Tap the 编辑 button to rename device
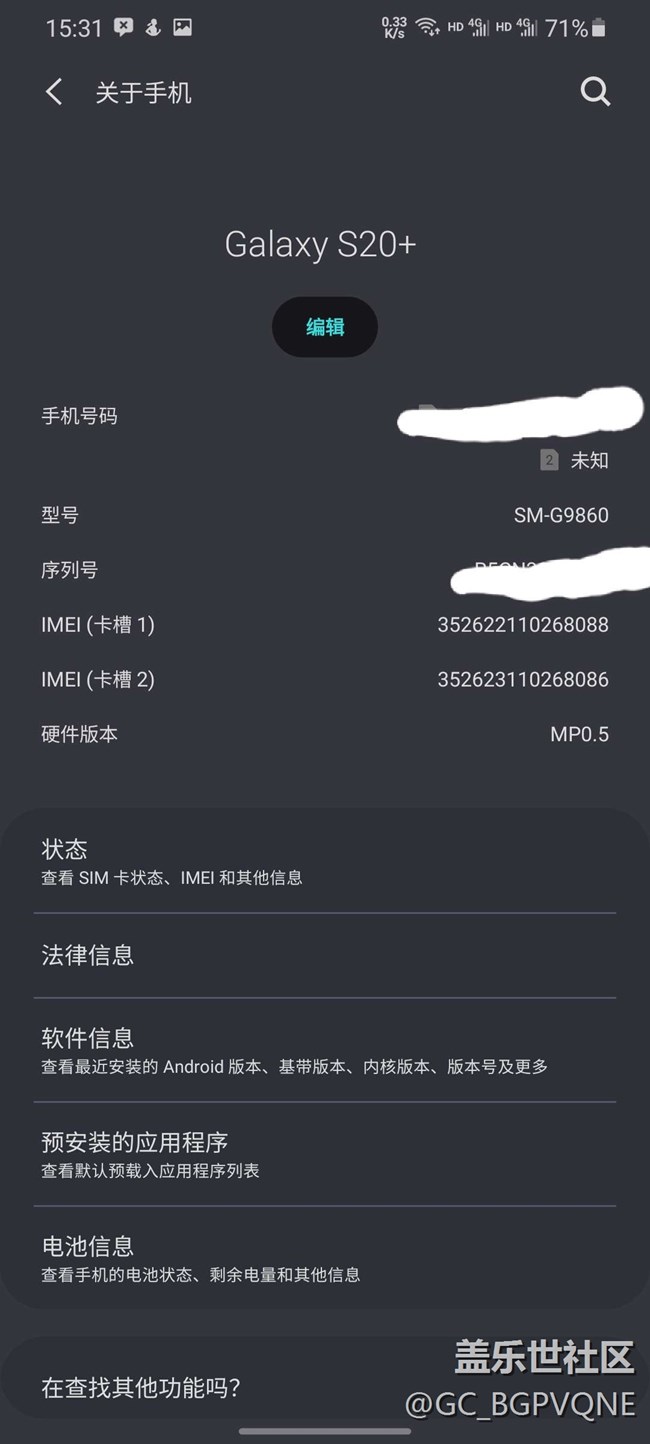 [325, 327]
